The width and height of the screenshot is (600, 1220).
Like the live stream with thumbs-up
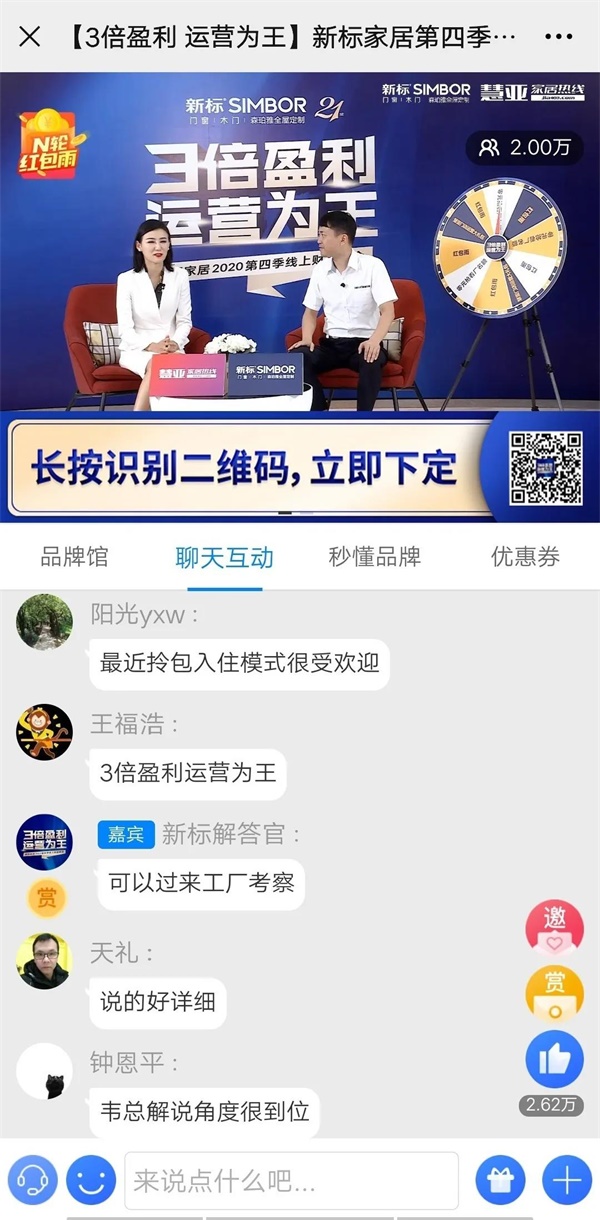click(554, 1059)
